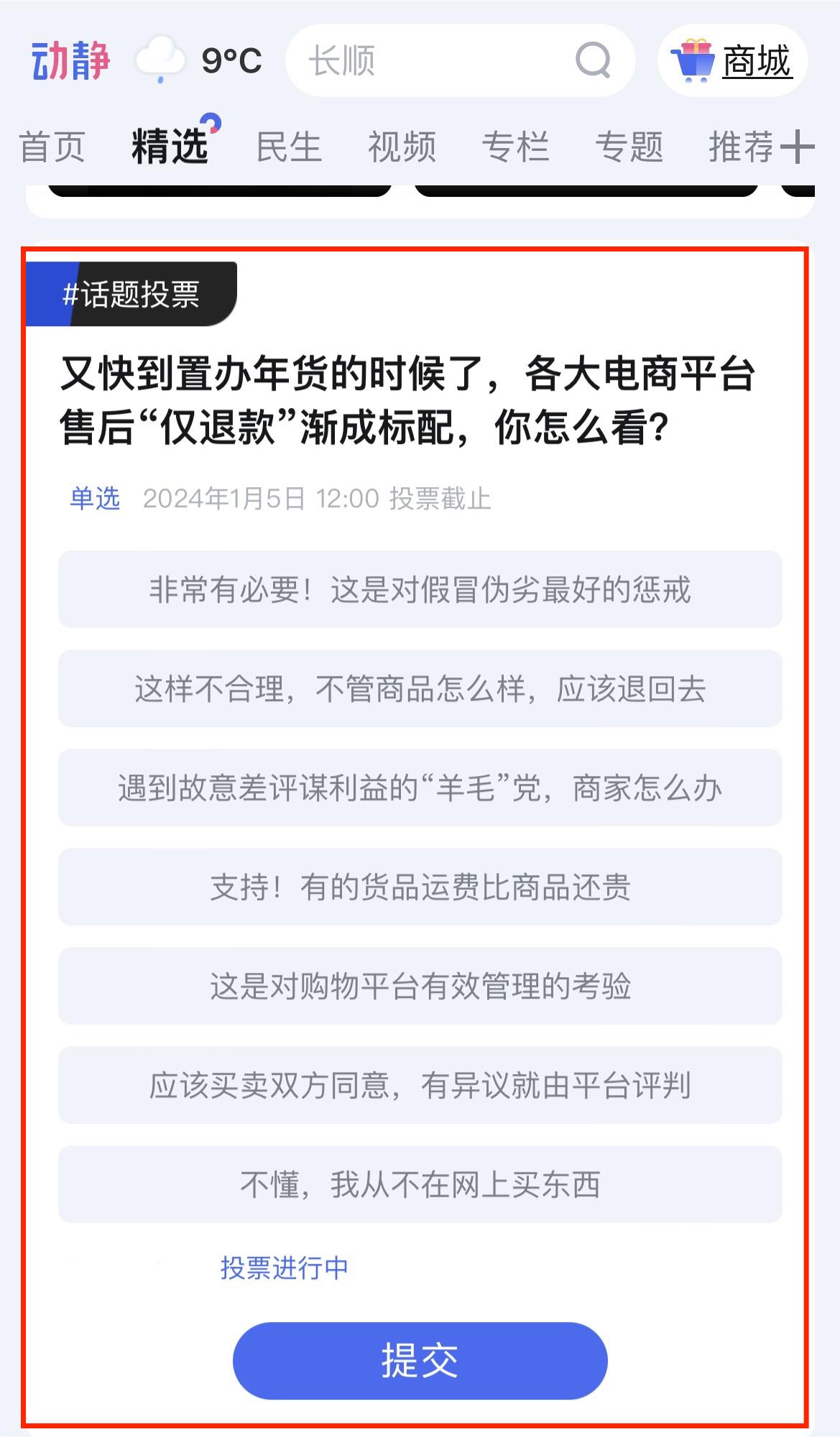Screen dimensions: 840x1437
Task: Select 支持！有的货品运费比商品还贵
Action: coord(420,887)
